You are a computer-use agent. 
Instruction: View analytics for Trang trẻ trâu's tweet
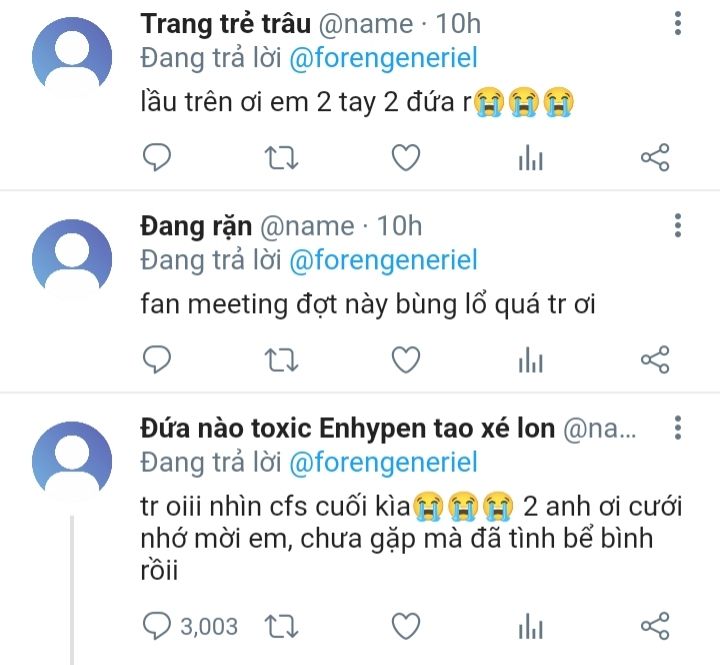click(530, 158)
